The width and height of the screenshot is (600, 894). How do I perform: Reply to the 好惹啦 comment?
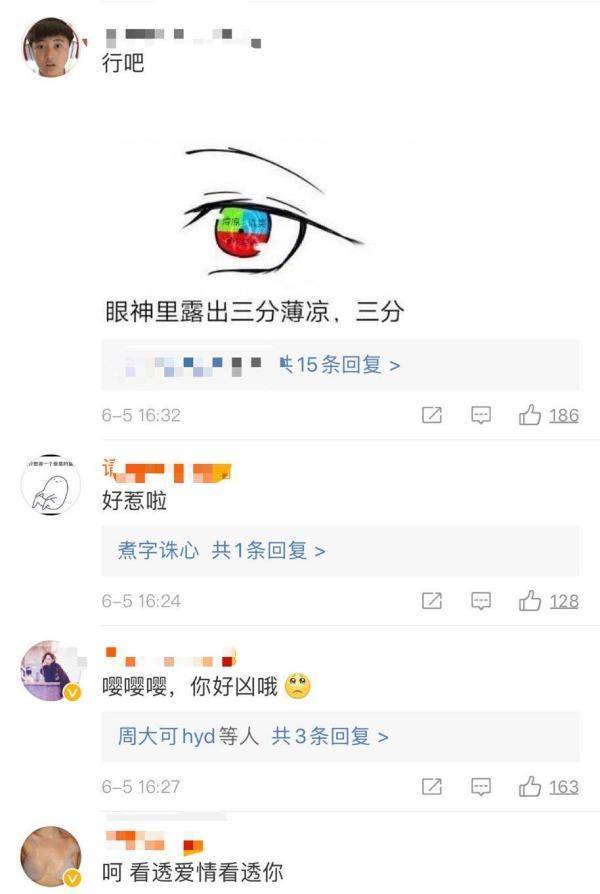481,601
